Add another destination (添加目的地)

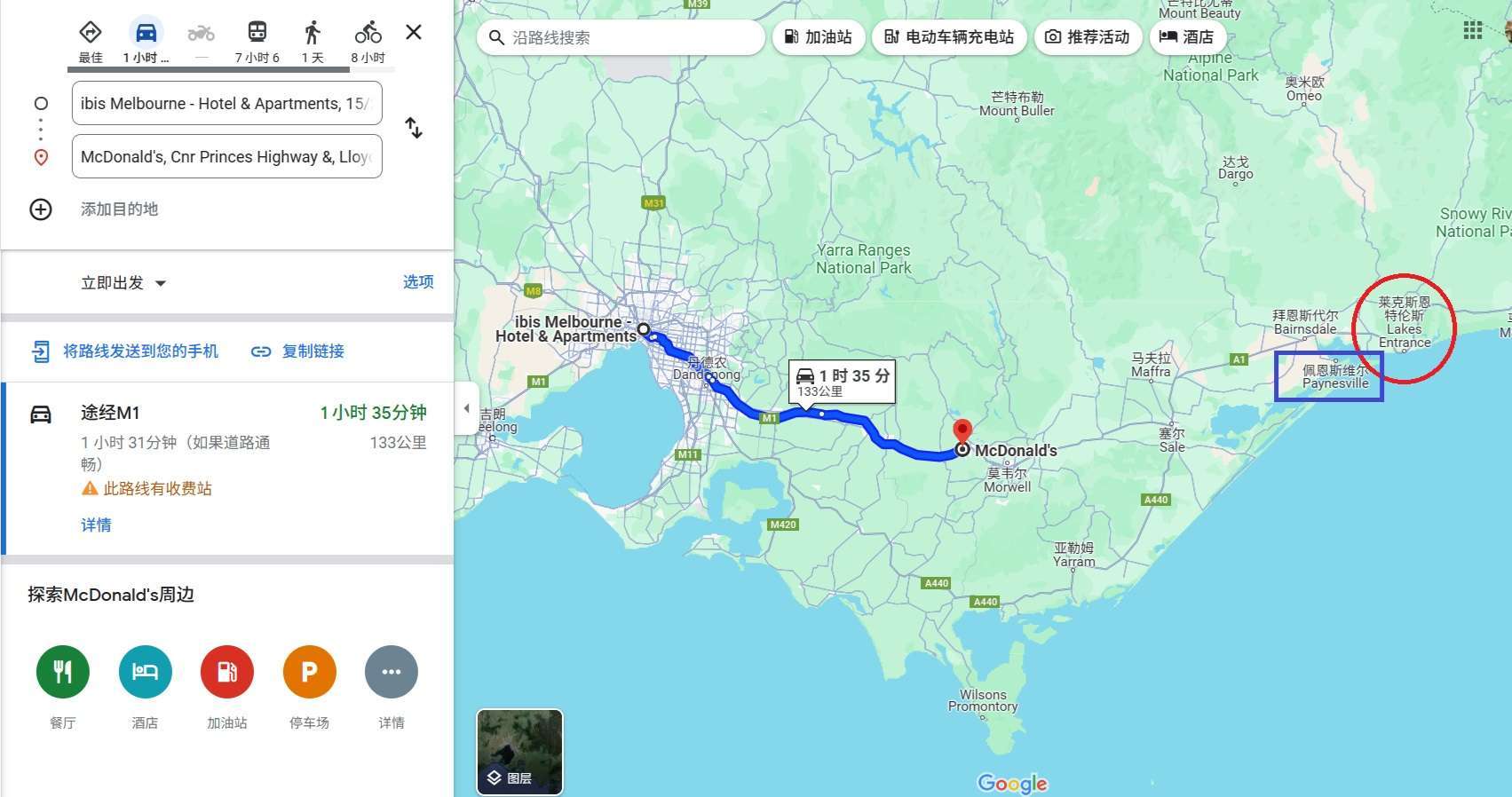click(119, 209)
